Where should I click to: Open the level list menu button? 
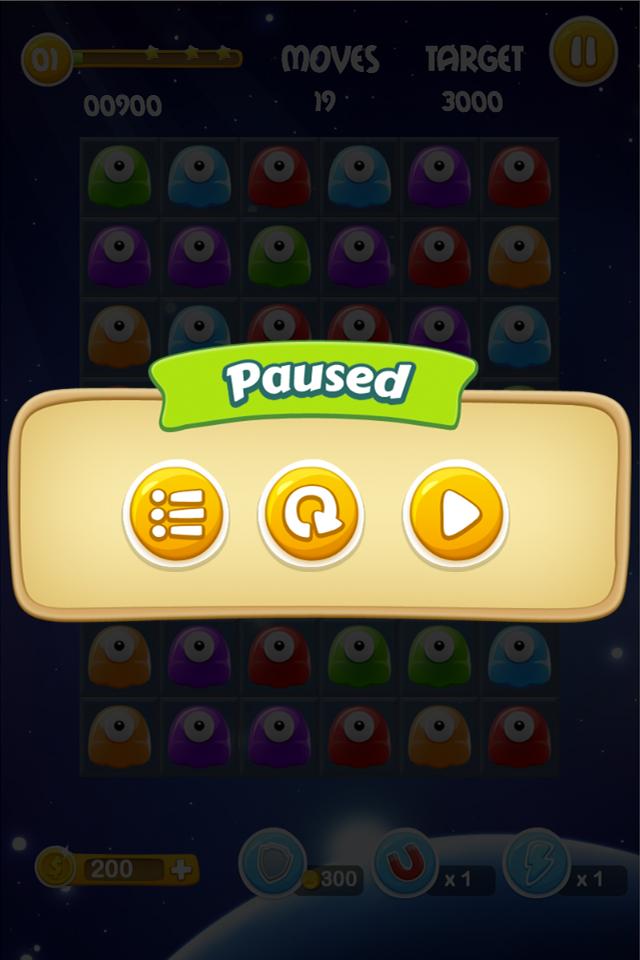click(176, 515)
